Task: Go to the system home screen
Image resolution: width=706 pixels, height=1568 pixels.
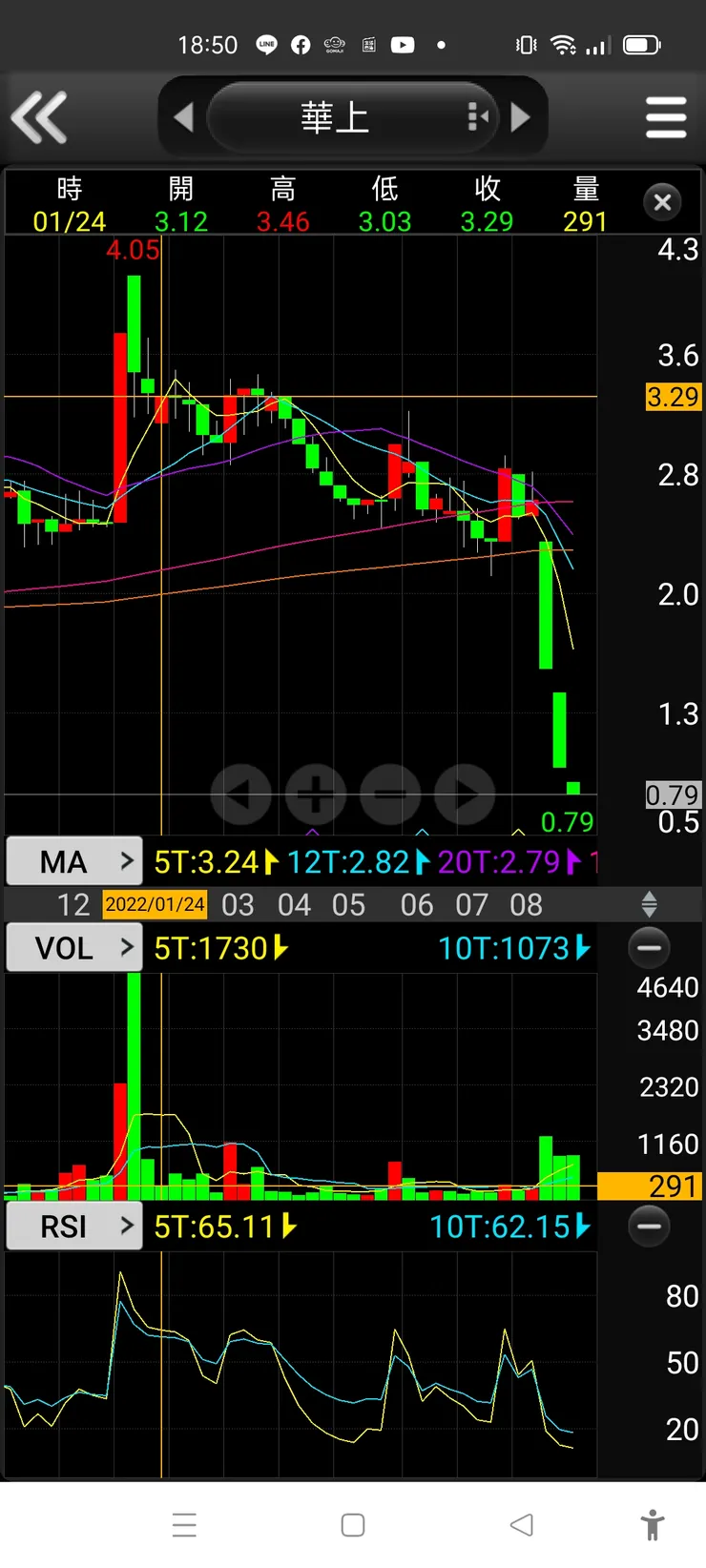Action: (353, 1524)
